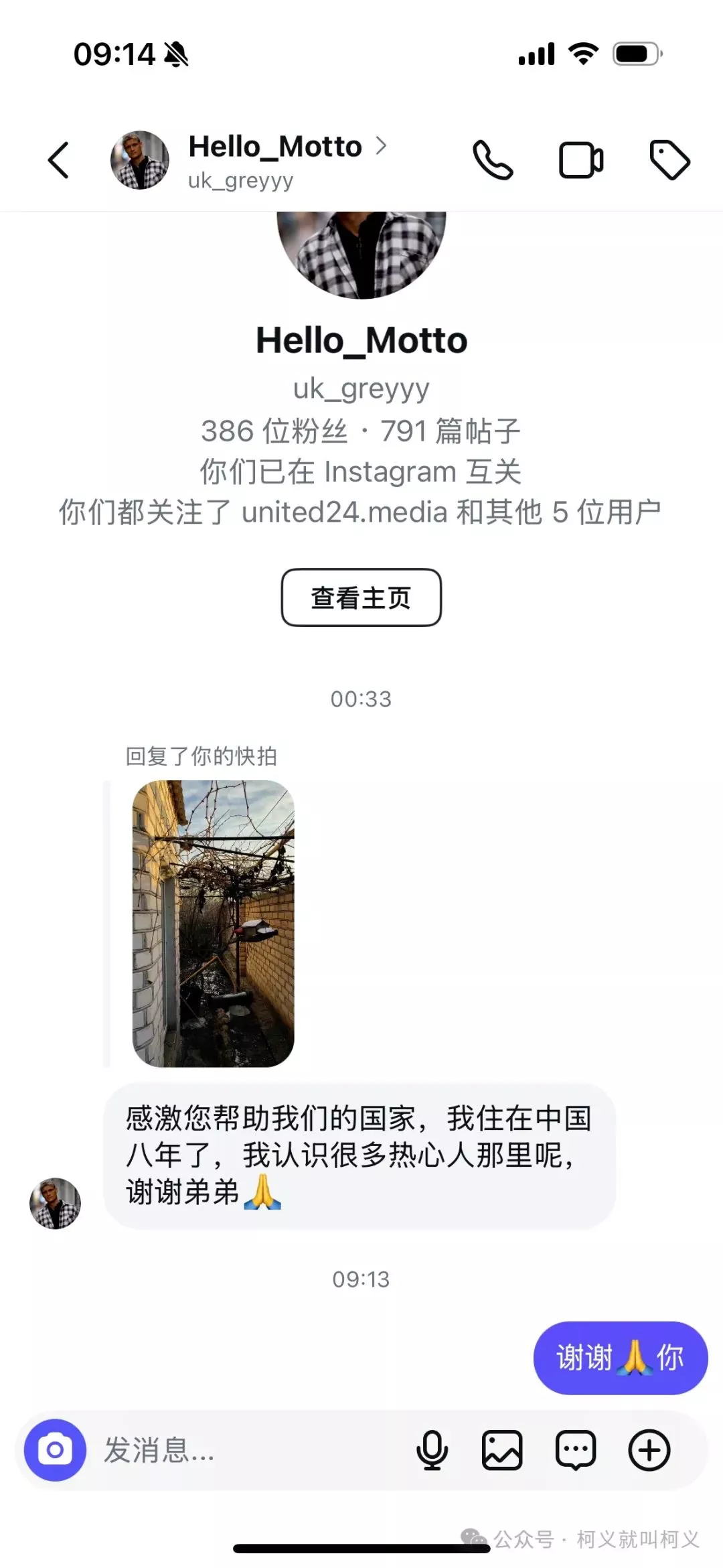Go back to the message list

coord(59,161)
